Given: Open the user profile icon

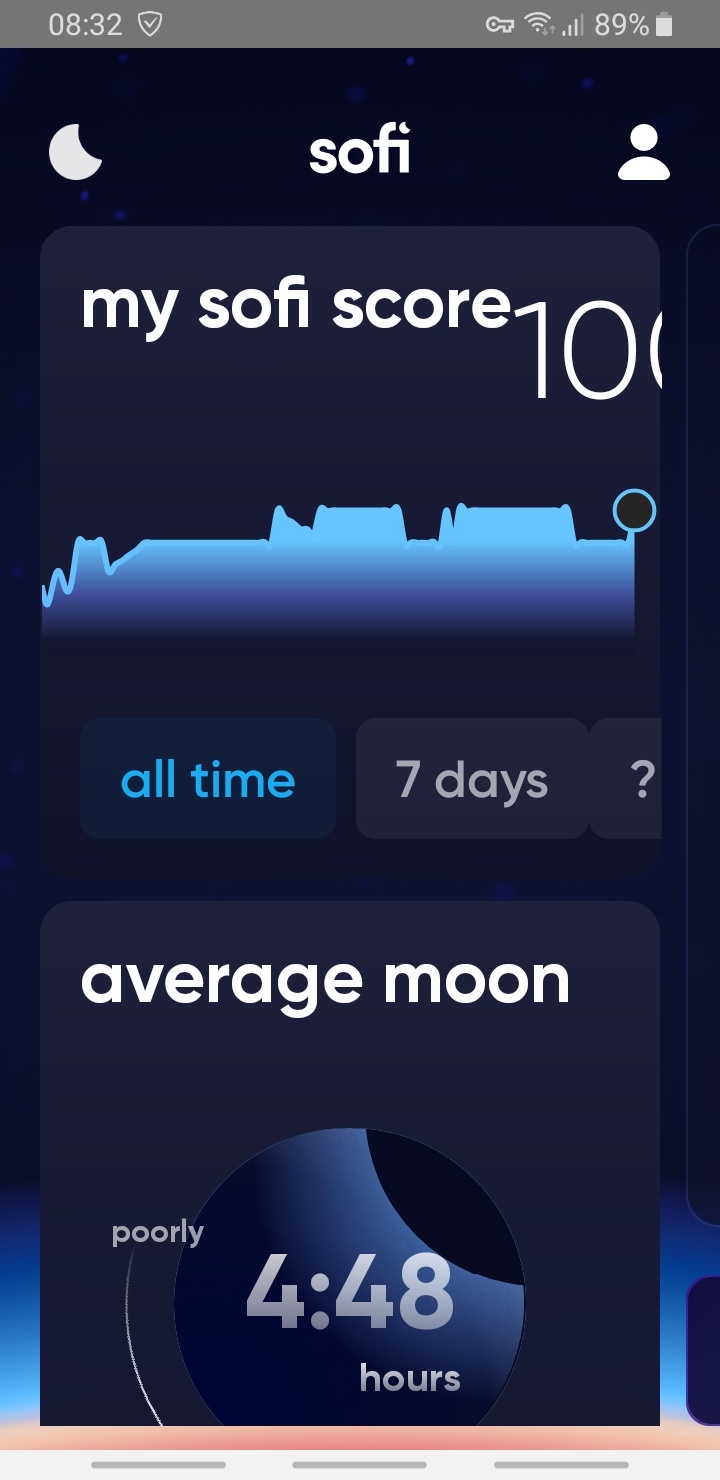Looking at the screenshot, I should coord(644,153).
